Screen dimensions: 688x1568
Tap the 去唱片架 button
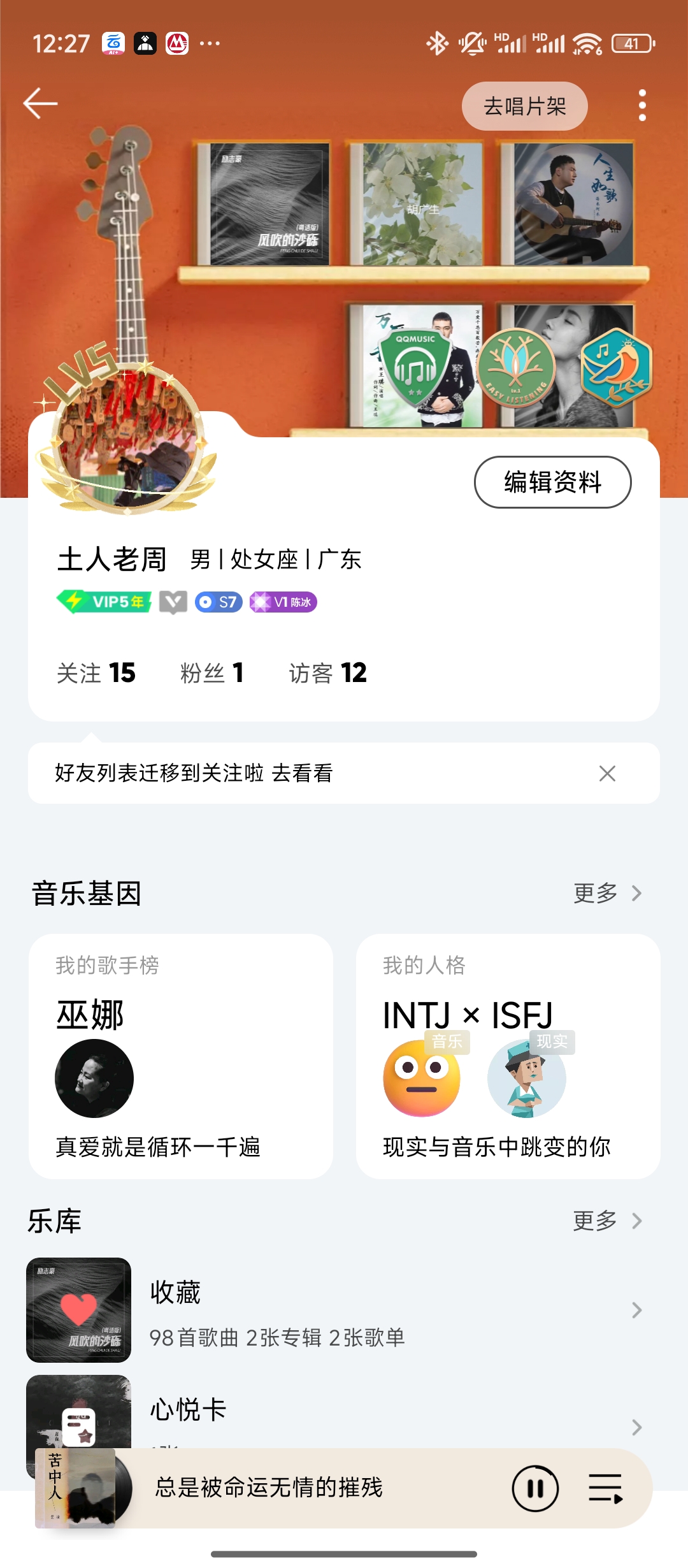524,106
